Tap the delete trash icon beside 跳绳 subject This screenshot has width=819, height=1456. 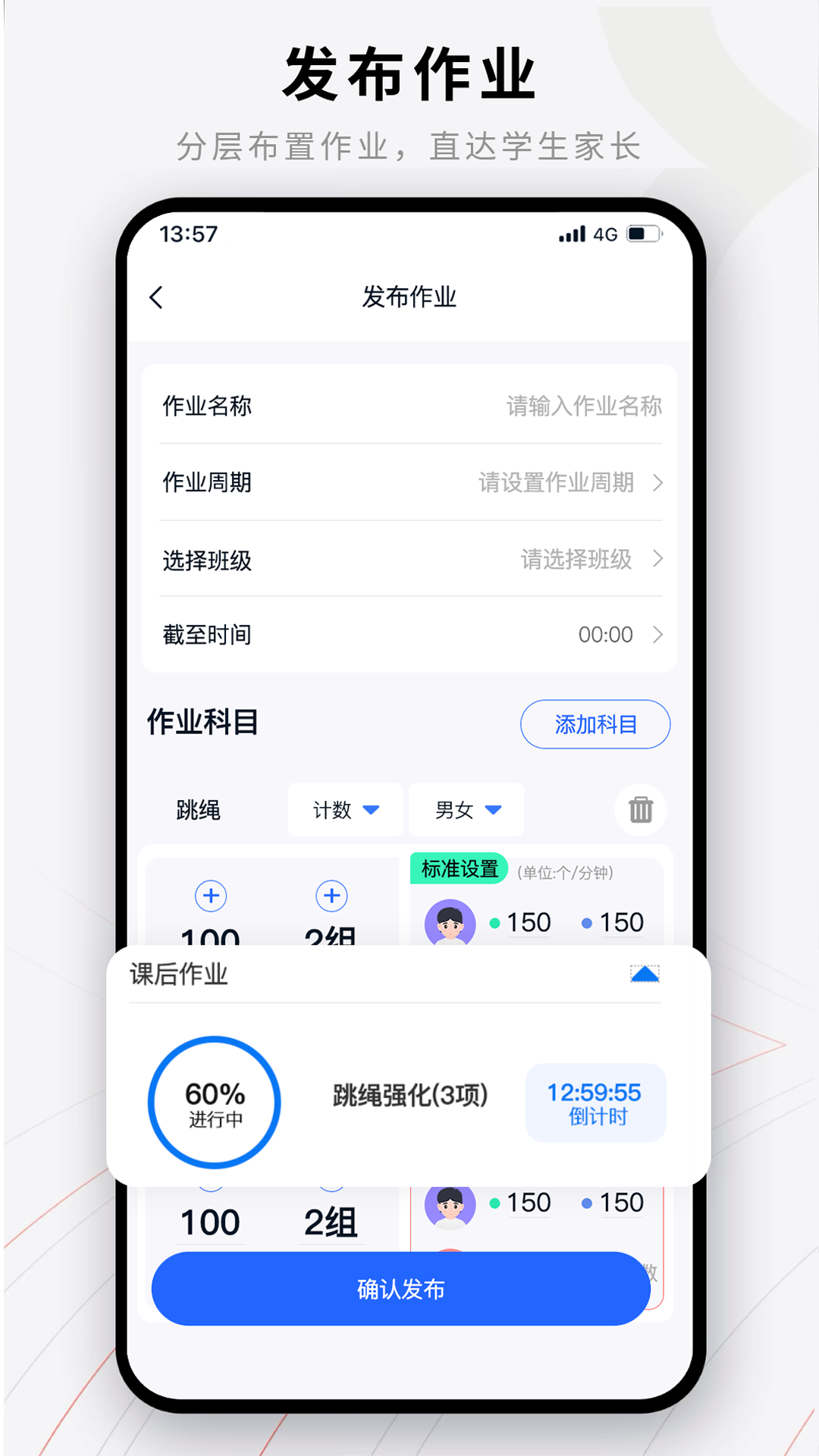click(639, 810)
